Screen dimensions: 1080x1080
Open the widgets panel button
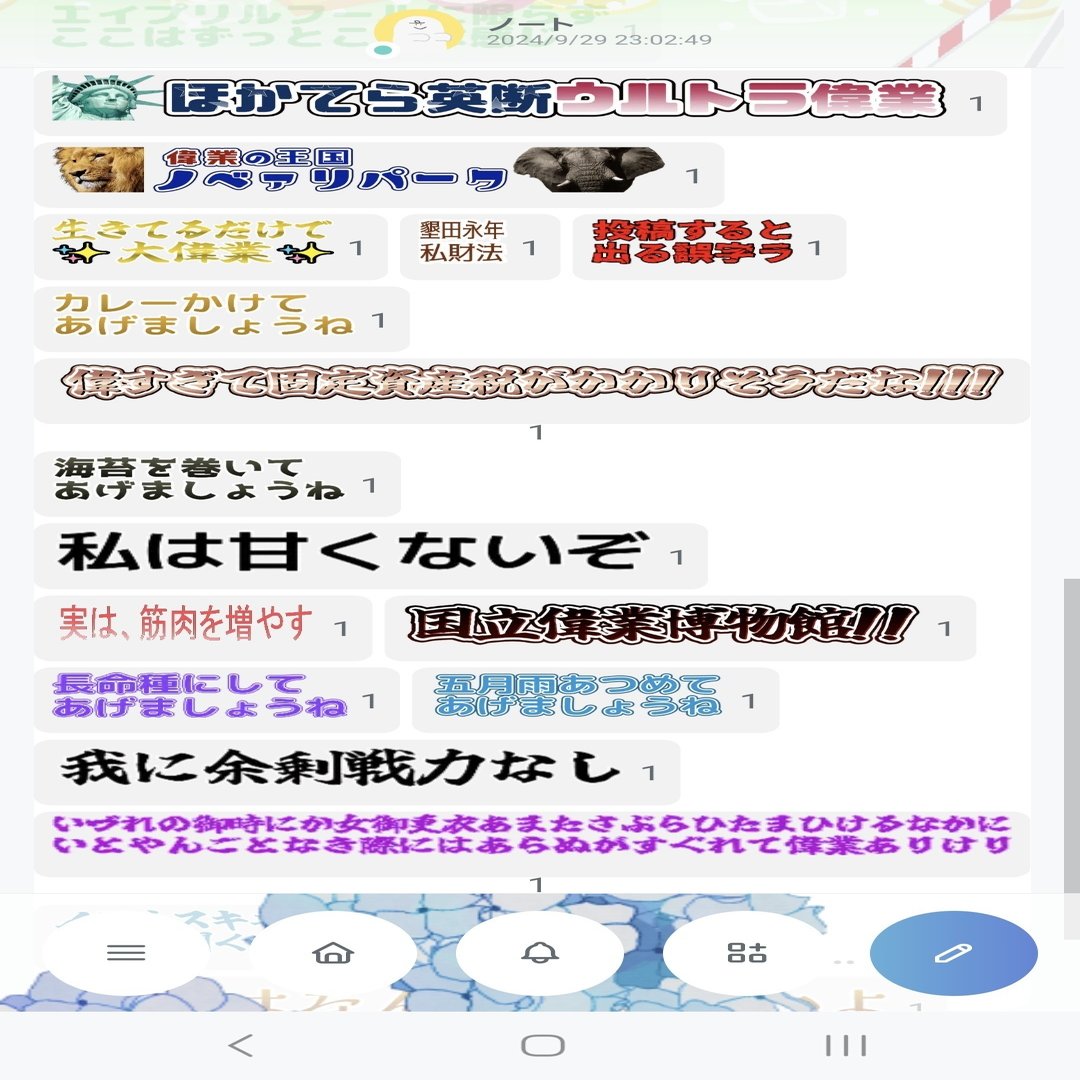747,953
